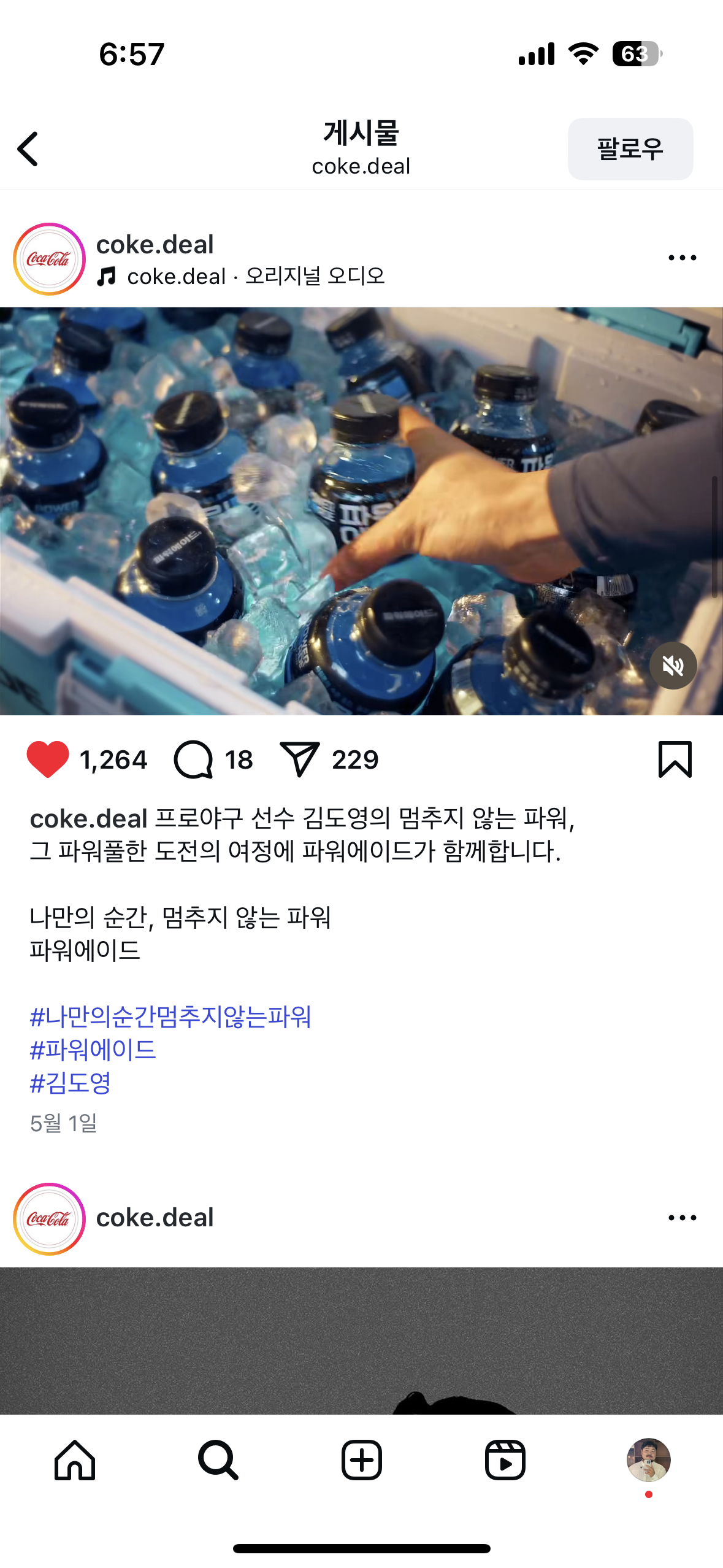Open the overflow menu on the 파워에이드 post
Image resolution: width=723 pixels, height=1568 pixels.
(x=682, y=258)
